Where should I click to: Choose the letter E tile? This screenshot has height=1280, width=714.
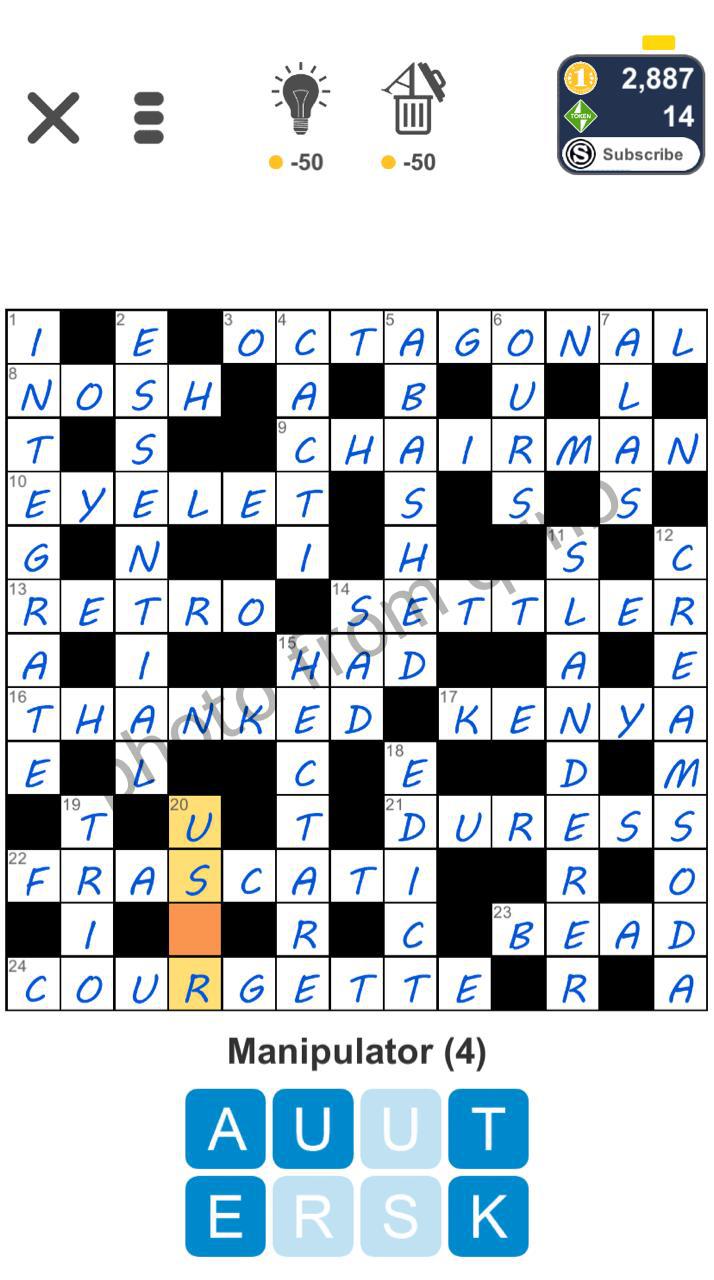(226, 1216)
